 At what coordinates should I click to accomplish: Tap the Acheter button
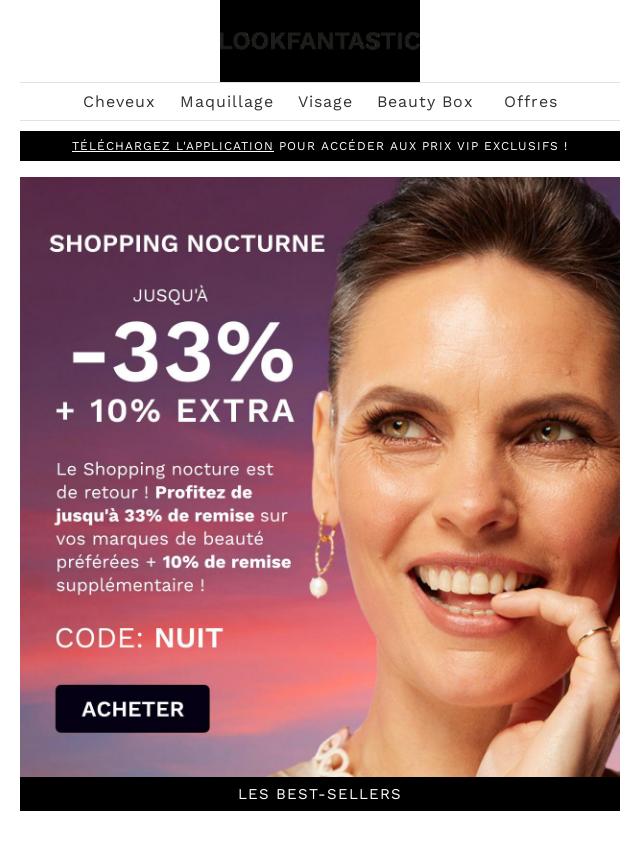pos(133,709)
